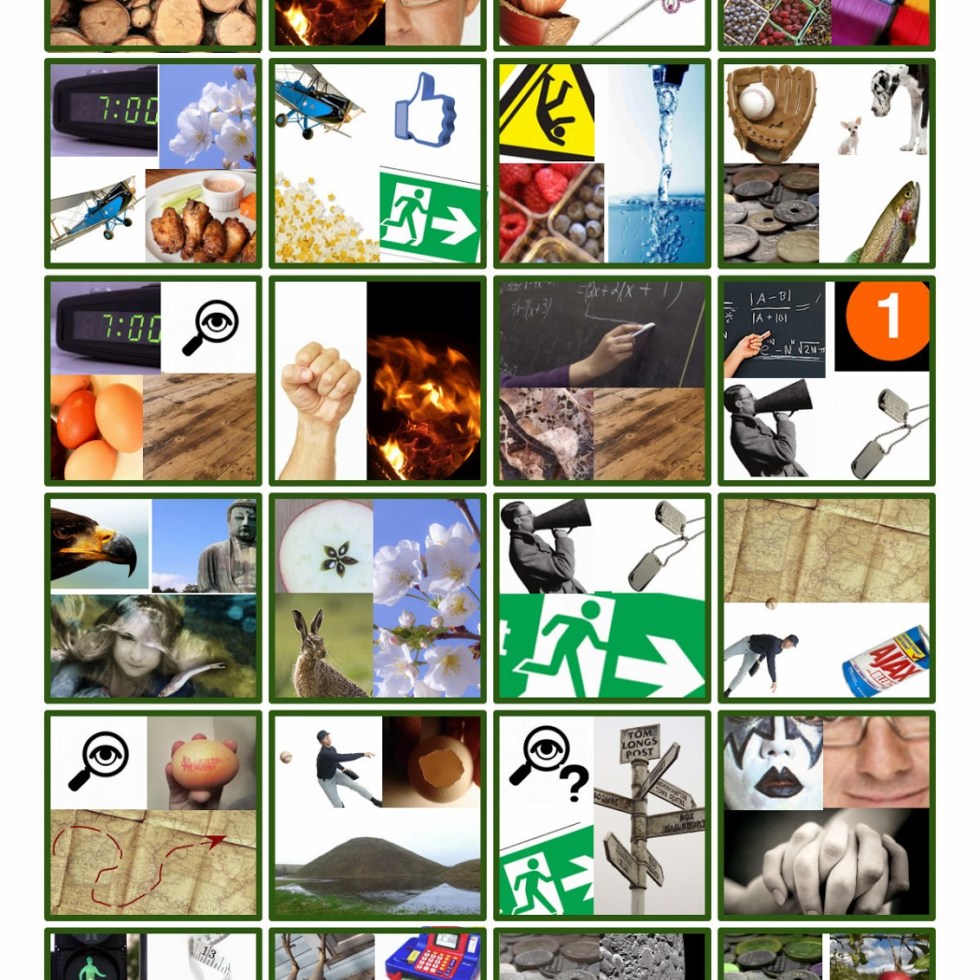Screen dimensions: 980x980
Task: Select the puzzle with thumbs up and popcorn
Action: tap(377, 164)
